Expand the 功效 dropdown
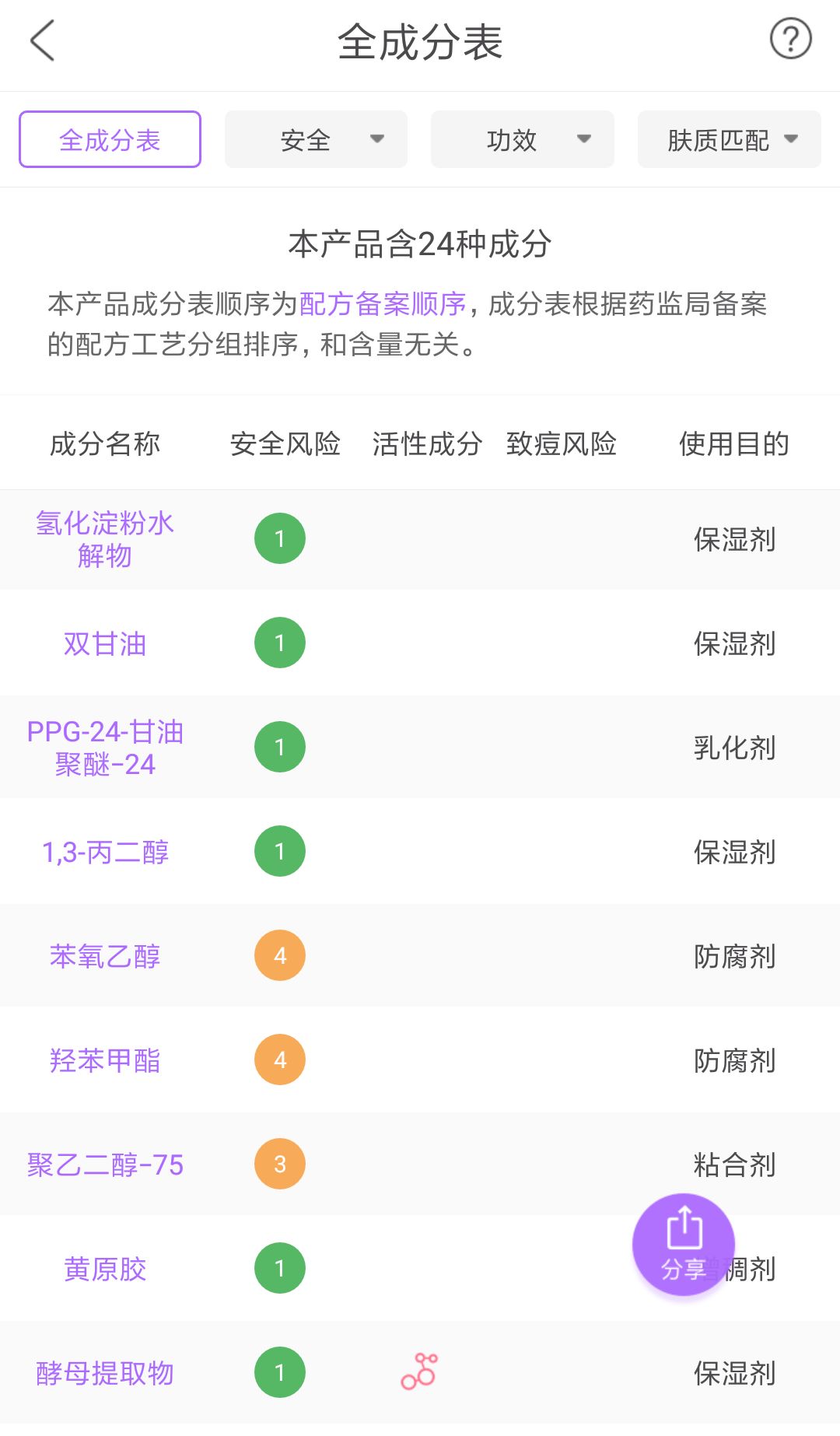 pos(521,139)
